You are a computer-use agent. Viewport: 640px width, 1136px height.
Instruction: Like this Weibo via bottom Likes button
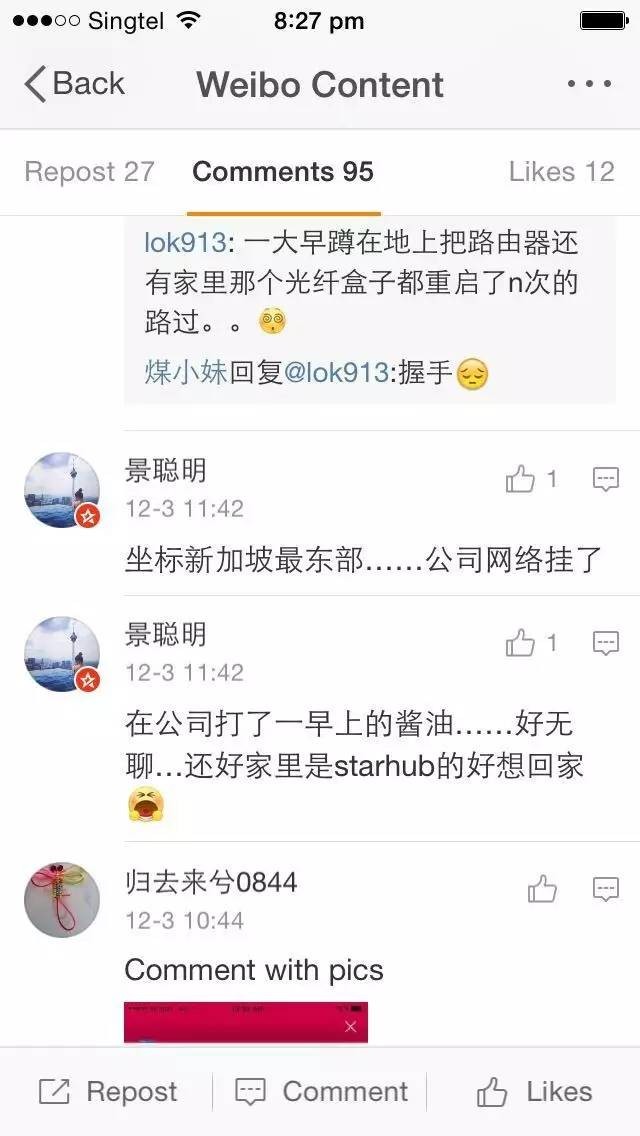pos(534,1092)
